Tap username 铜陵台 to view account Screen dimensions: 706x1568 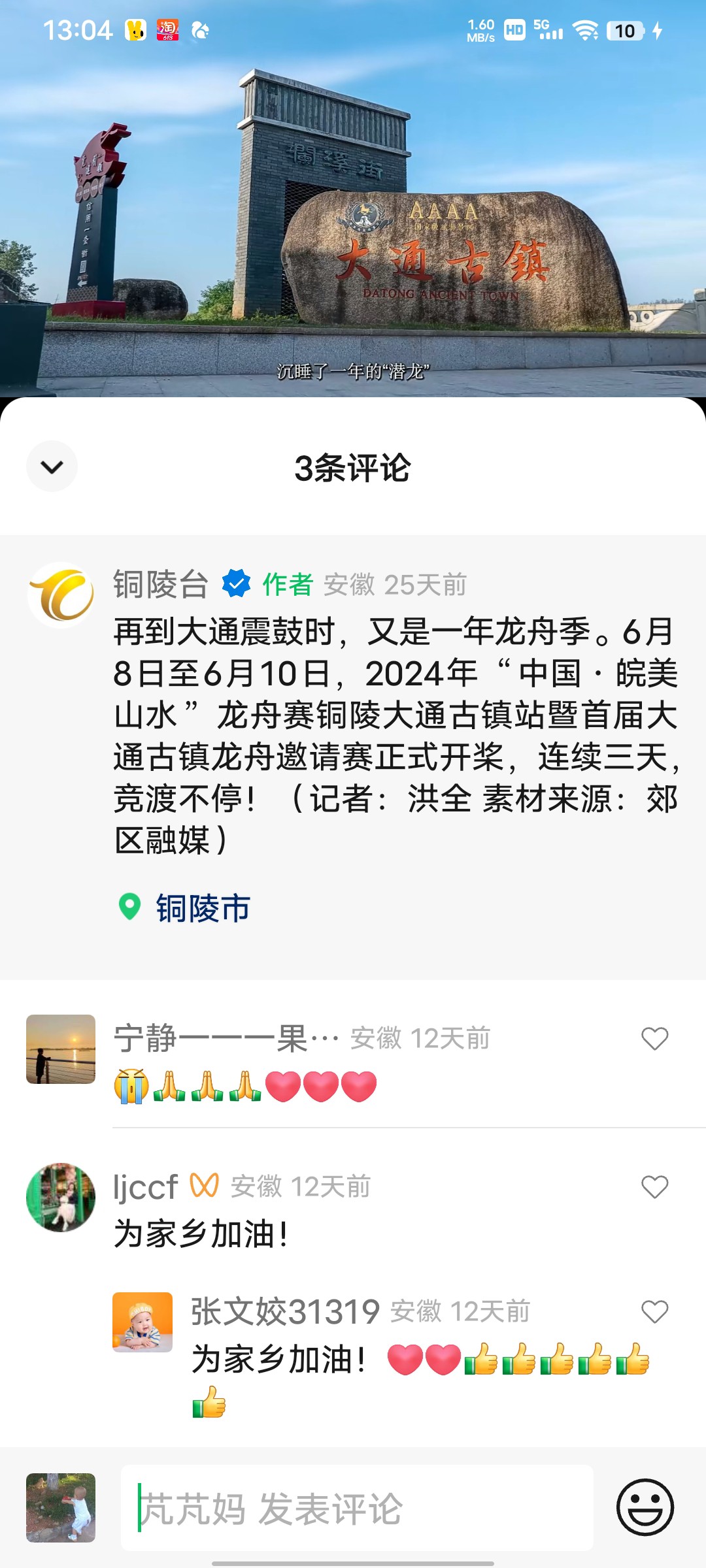161,584
